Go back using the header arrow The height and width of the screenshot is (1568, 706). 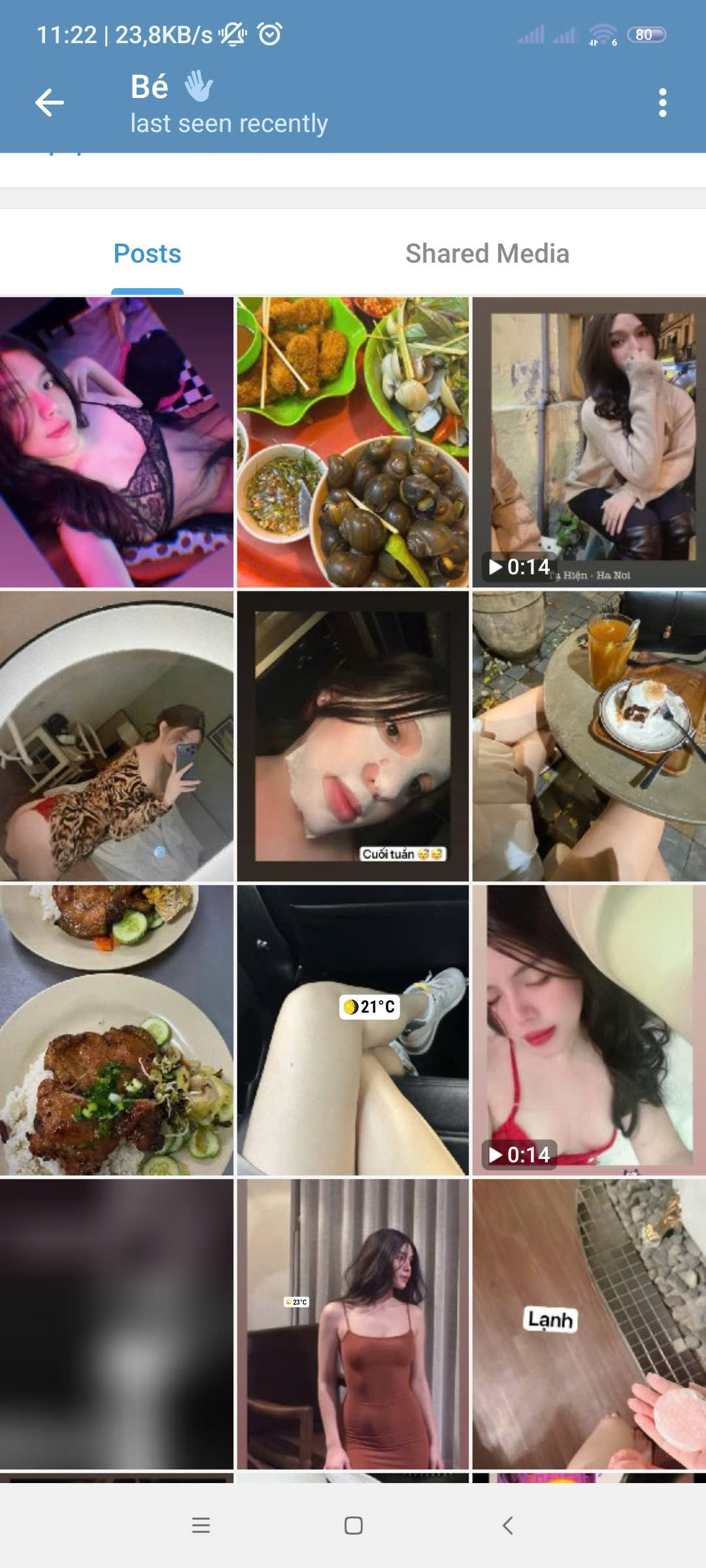click(50, 103)
